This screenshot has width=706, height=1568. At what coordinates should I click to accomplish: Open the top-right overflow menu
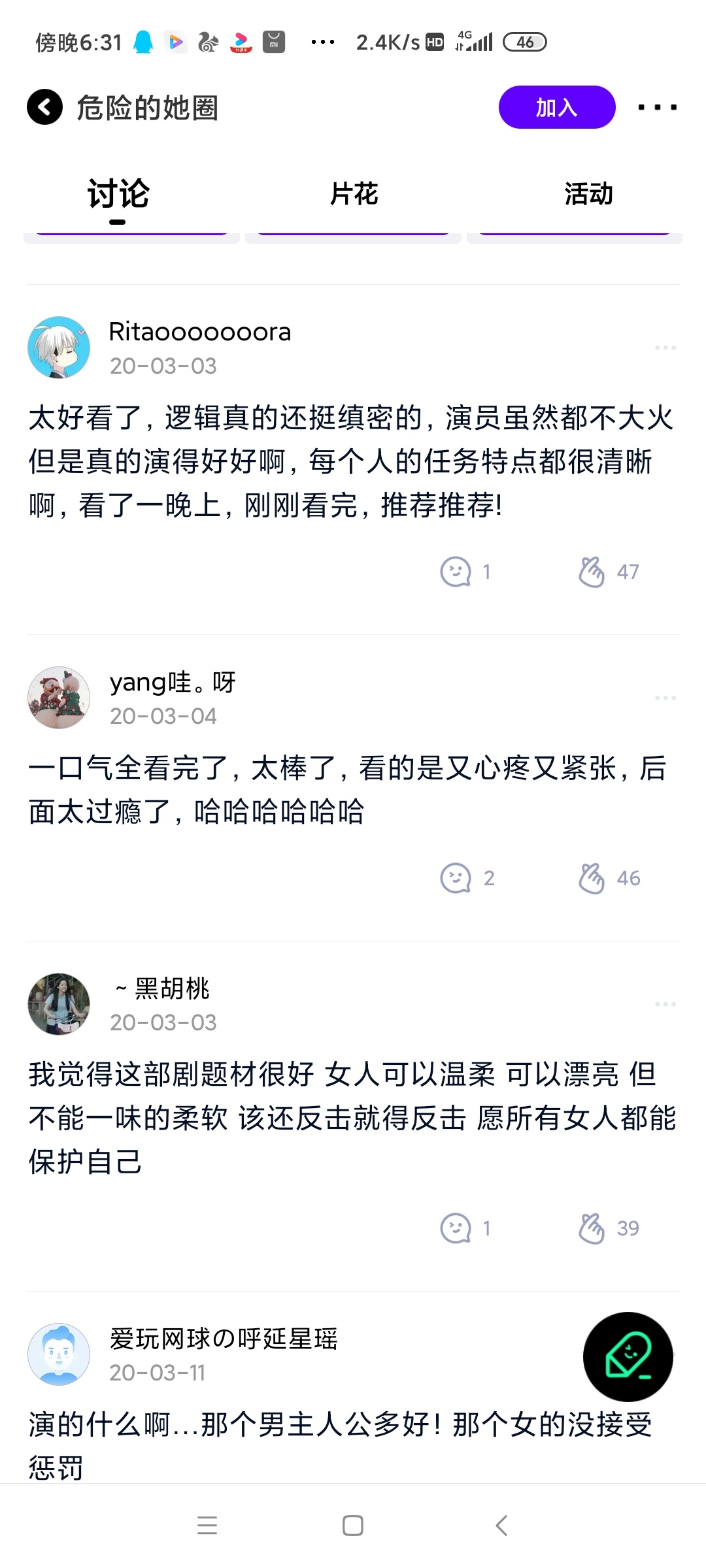657,107
